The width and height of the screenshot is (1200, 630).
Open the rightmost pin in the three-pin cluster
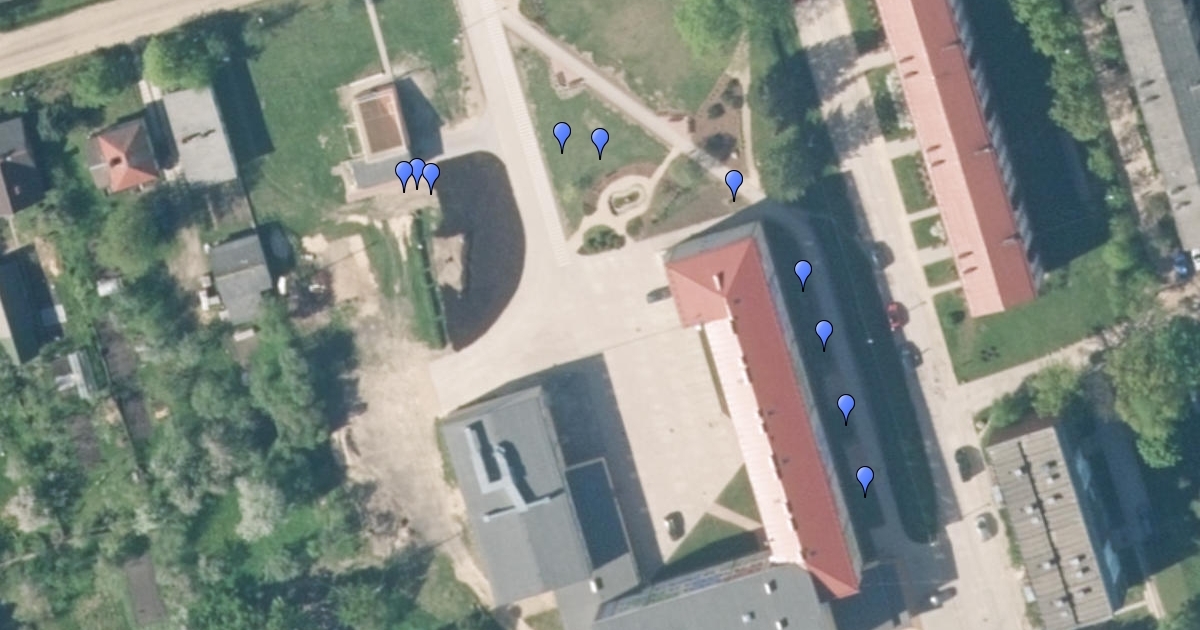[431, 175]
